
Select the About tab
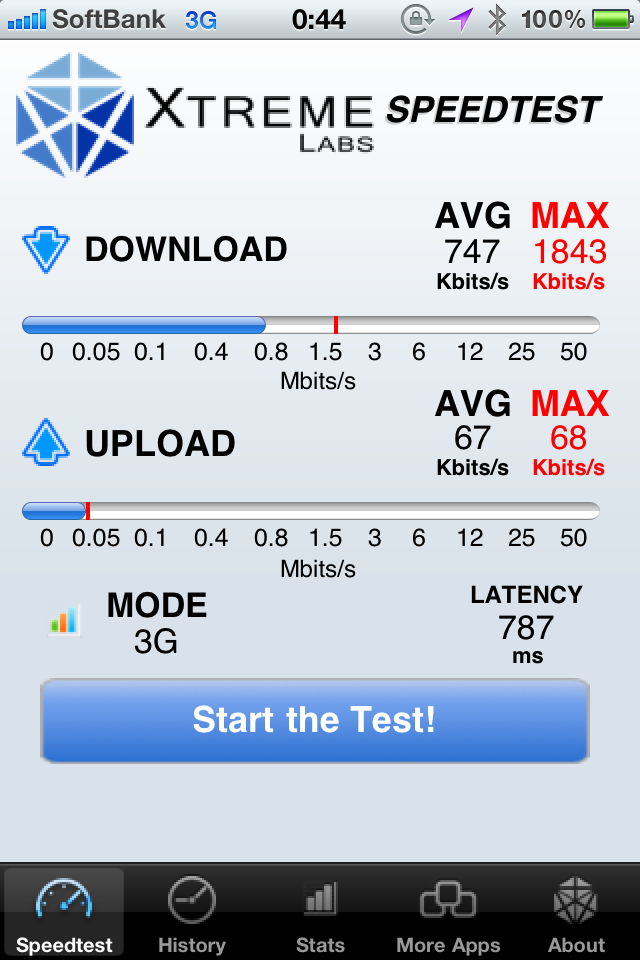click(576, 914)
